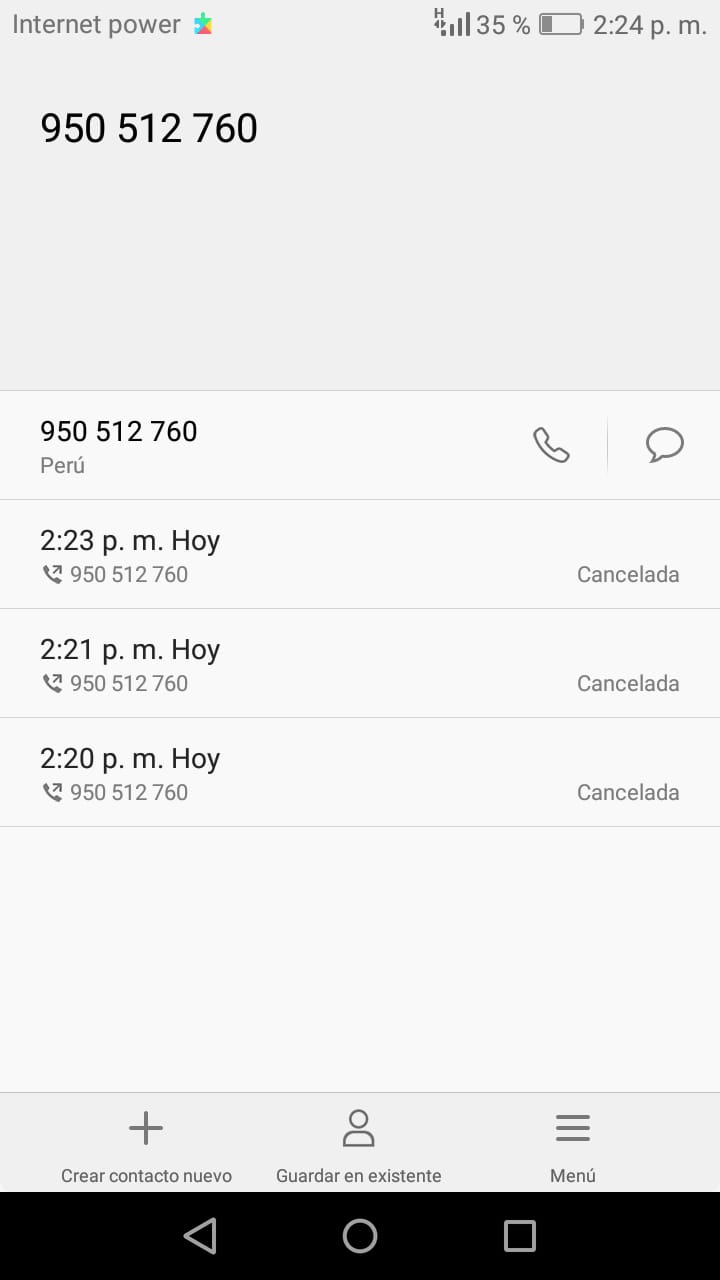This screenshot has height=1280, width=720.
Task: Send a message to 950 512 760
Action: click(665, 445)
